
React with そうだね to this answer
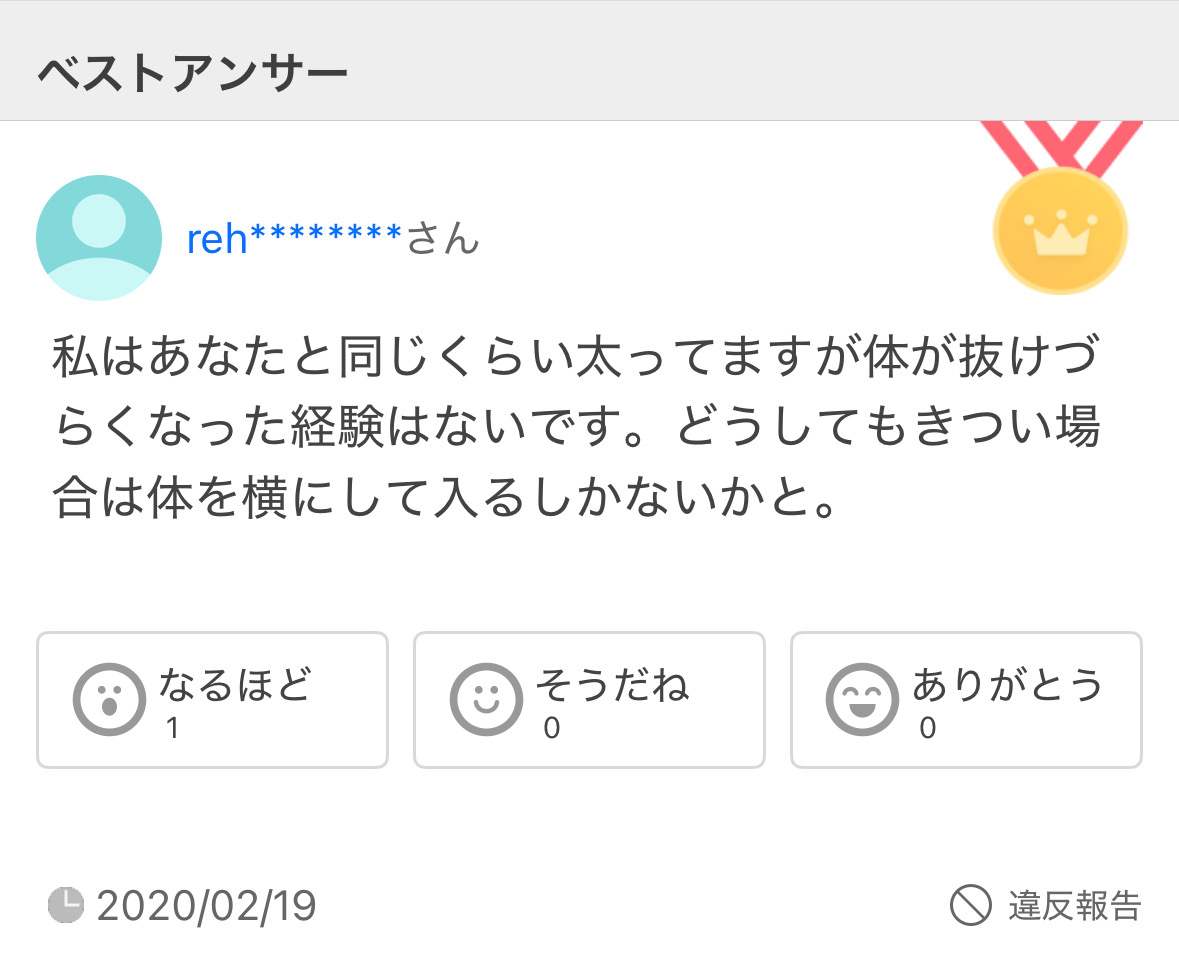[589, 700]
